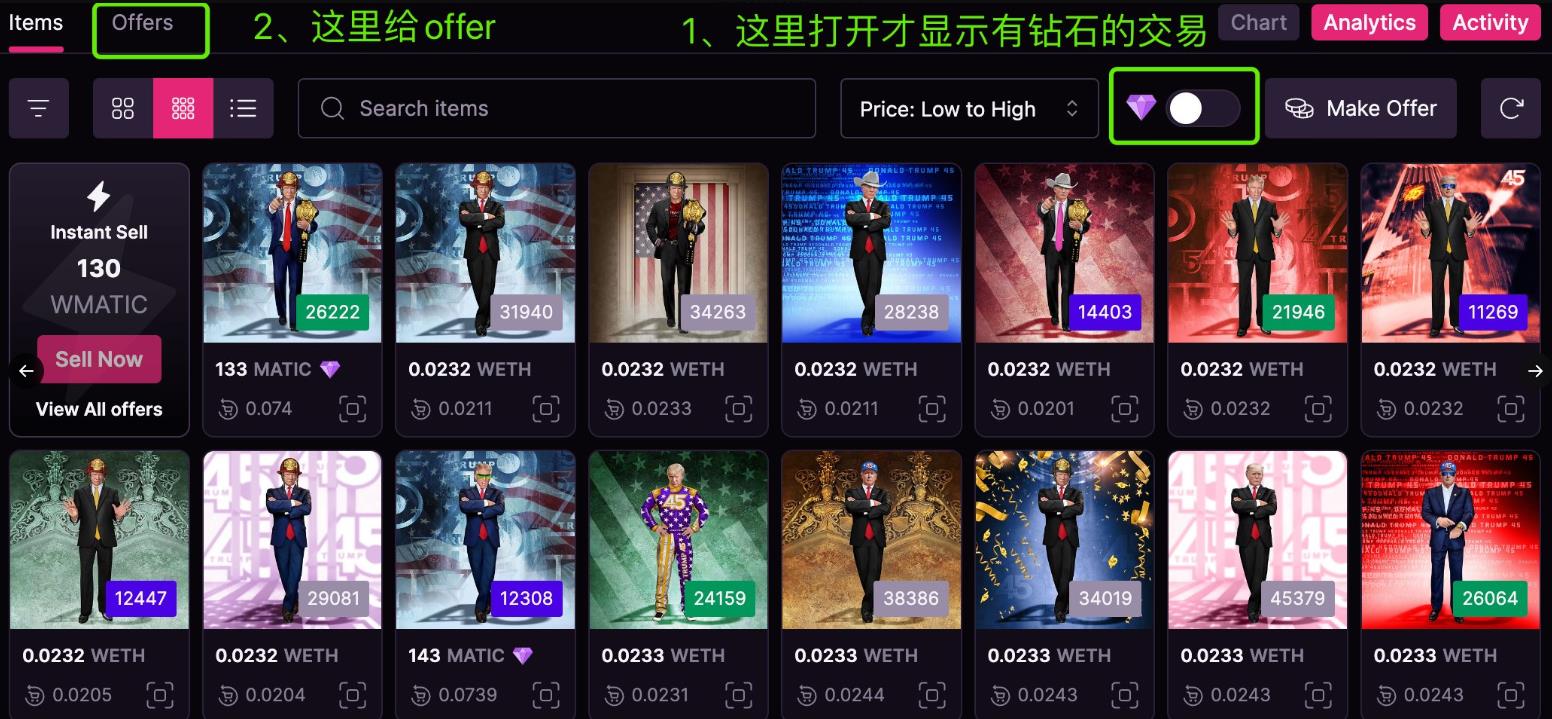
Task: Tap Sell Now for 130 WMATIC
Action: pyautogui.click(x=99, y=359)
